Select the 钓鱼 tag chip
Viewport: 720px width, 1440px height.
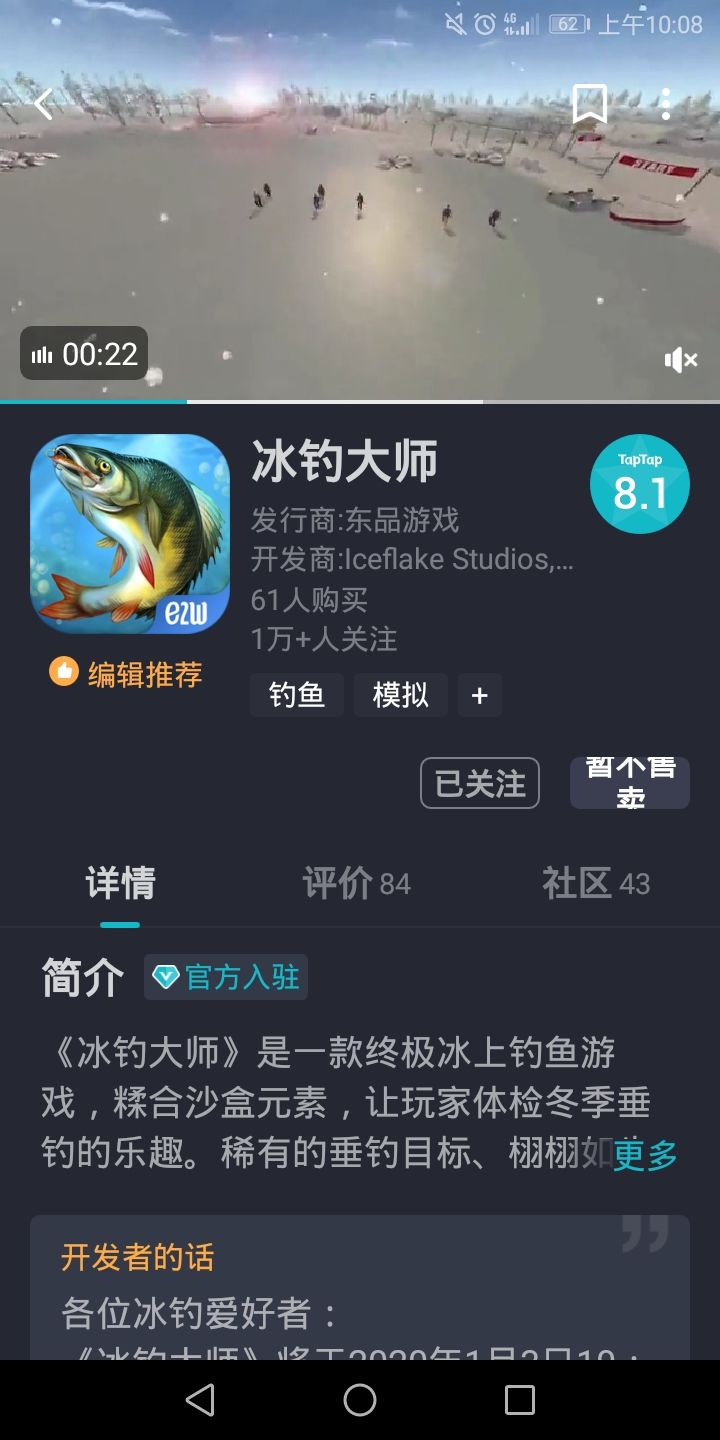click(297, 695)
